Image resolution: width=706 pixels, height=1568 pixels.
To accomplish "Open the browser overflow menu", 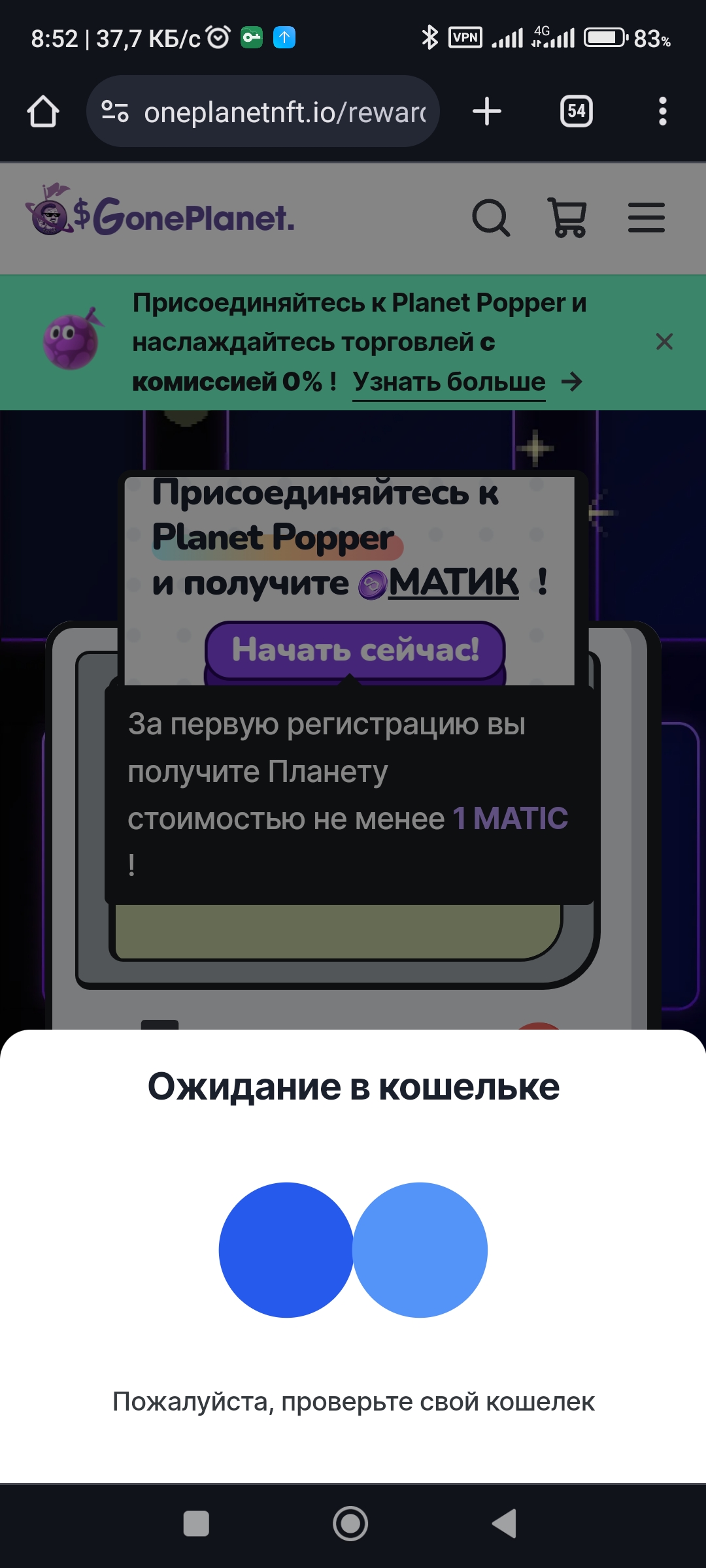I will pos(662,112).
